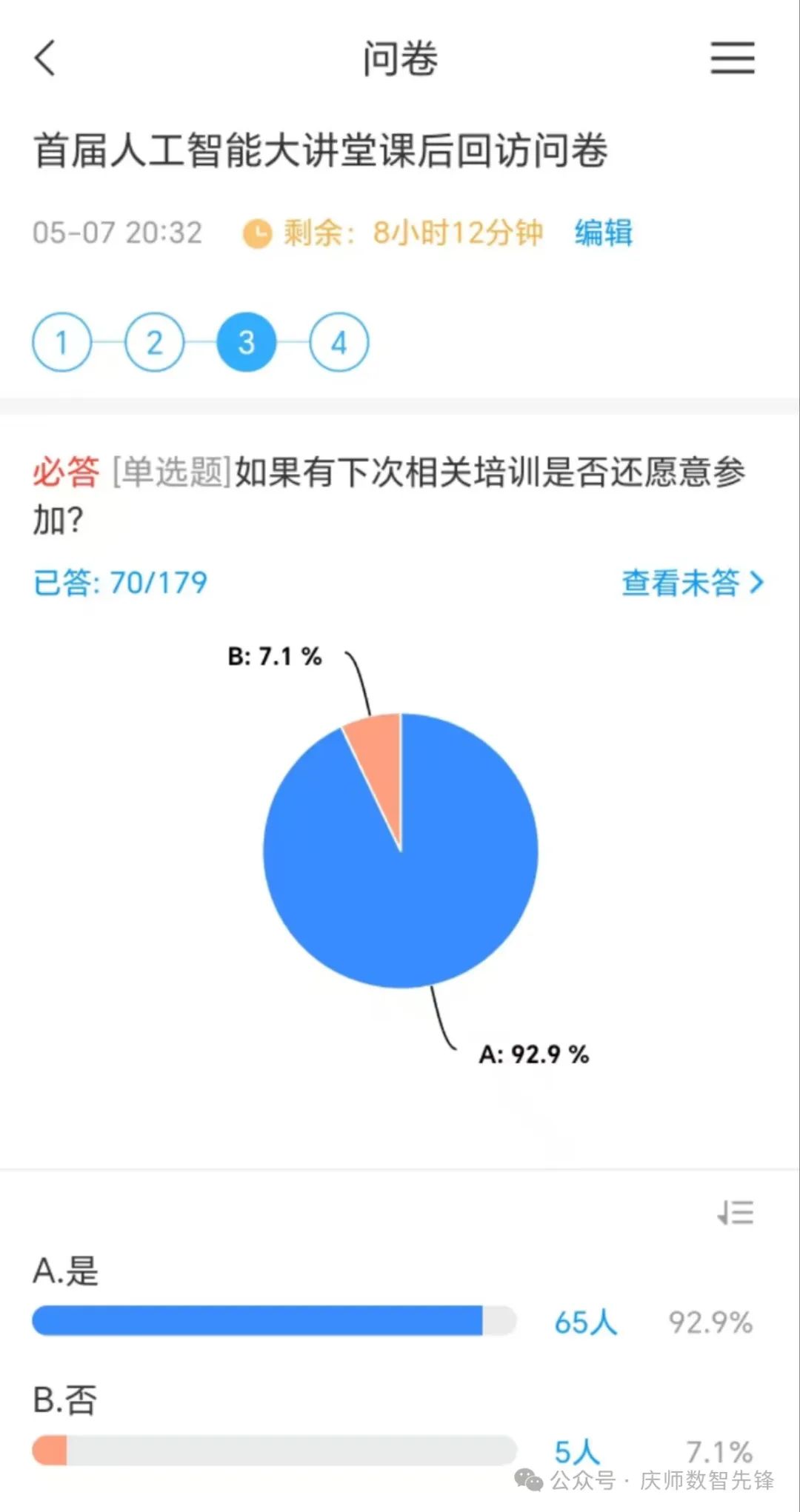Tap the sort icon above options
Viewport: 800px width, 1512px height.
(736, 1213)
